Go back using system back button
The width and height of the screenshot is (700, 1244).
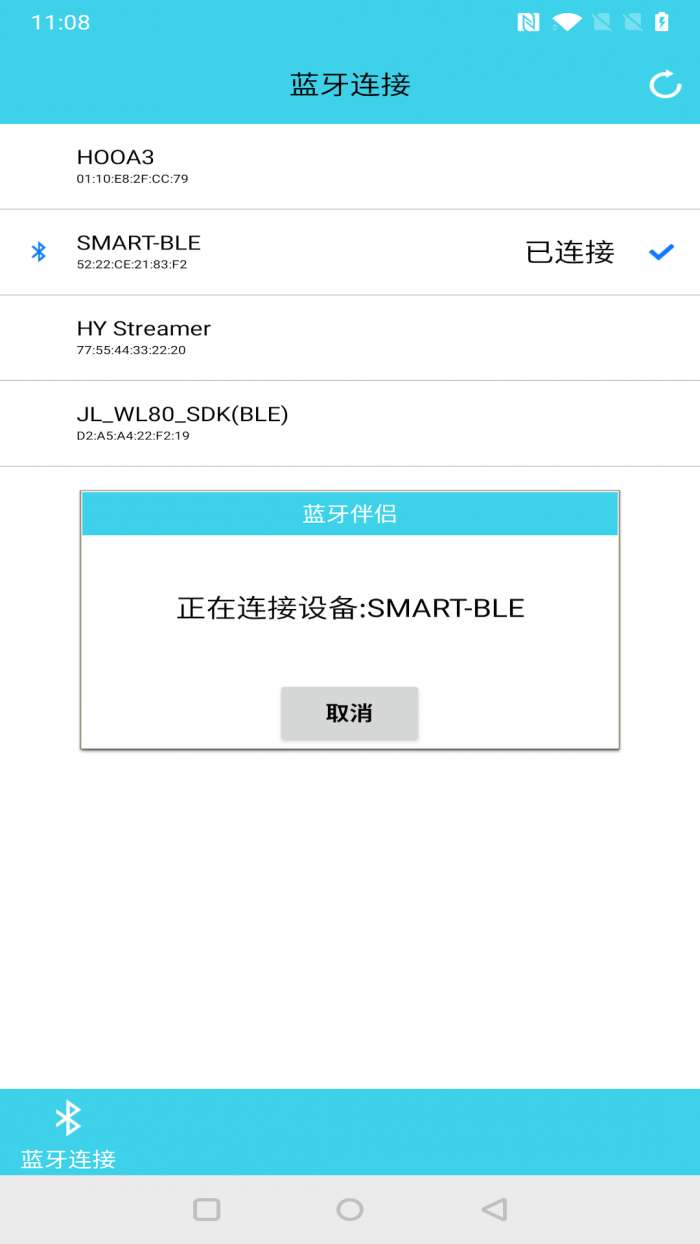coord(494,1209)
